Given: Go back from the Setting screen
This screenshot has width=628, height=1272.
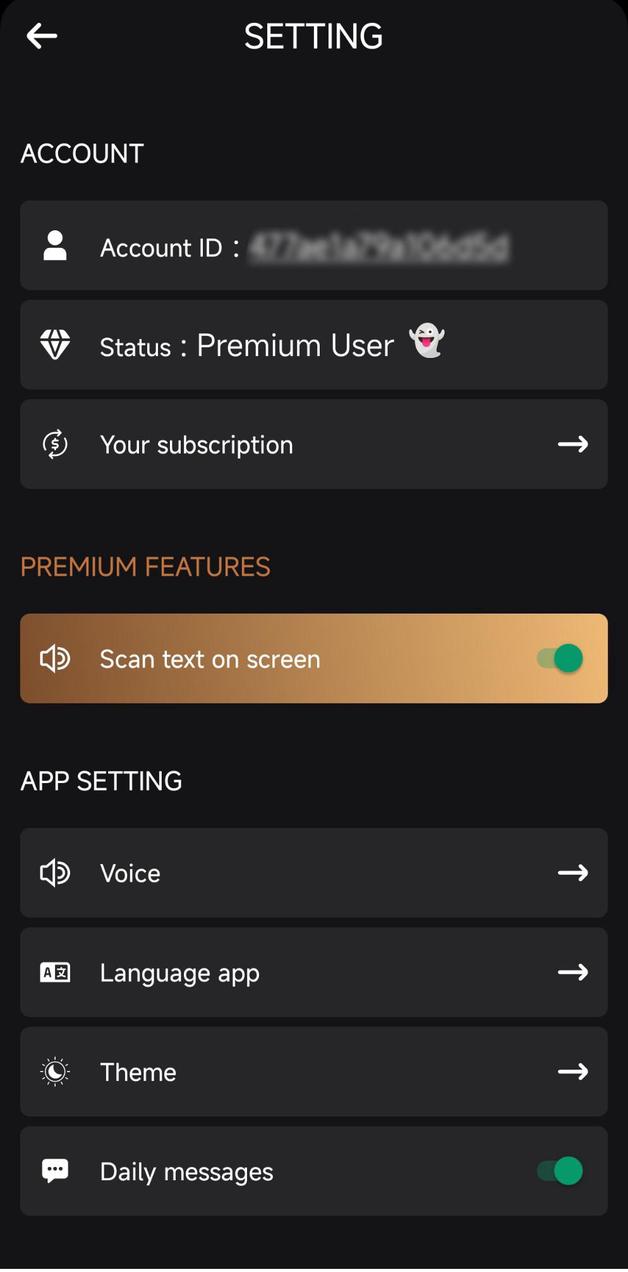Looking at the screenshot, I should pos(42,37).
